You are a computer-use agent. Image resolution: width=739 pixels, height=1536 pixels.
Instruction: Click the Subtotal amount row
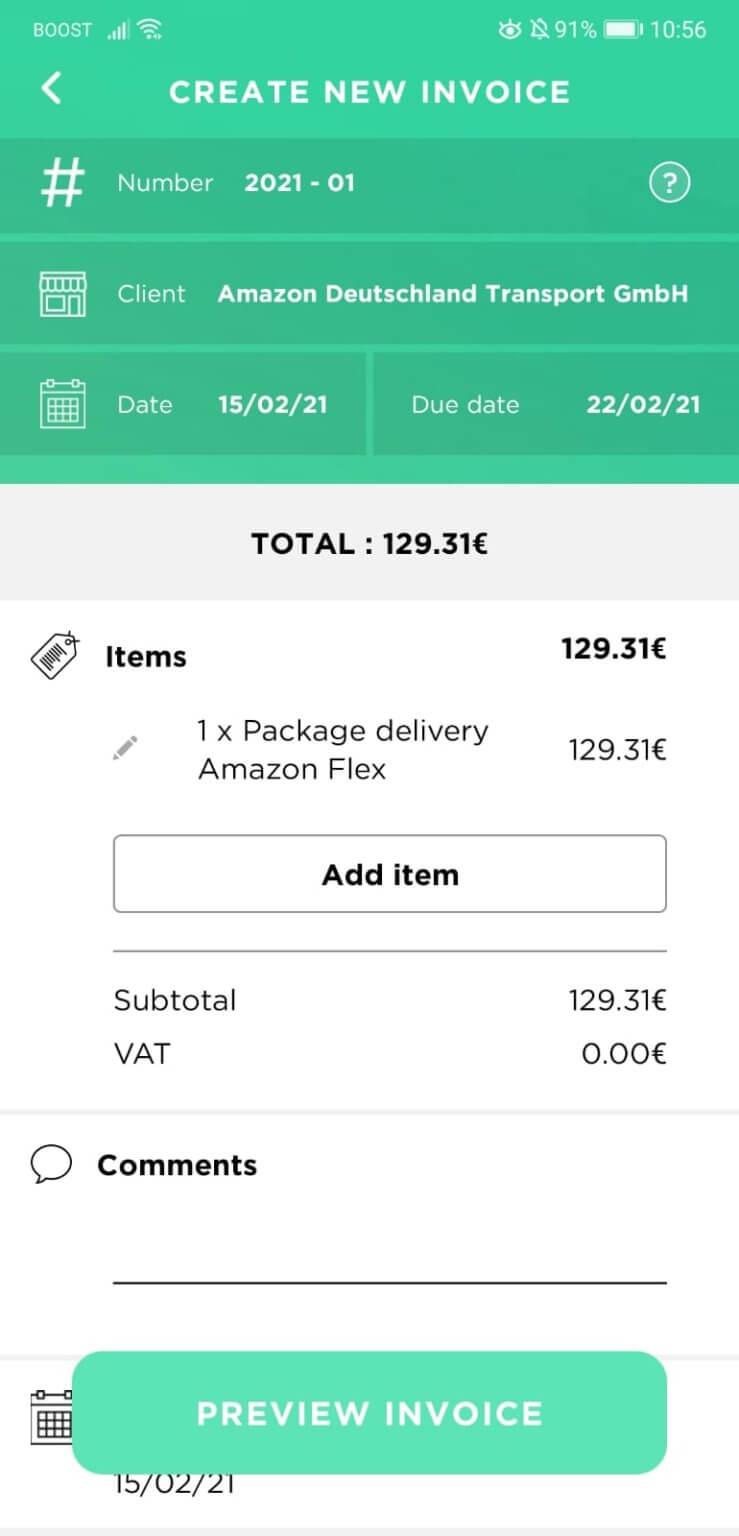pyautogui.click(x=390, y=1000)
